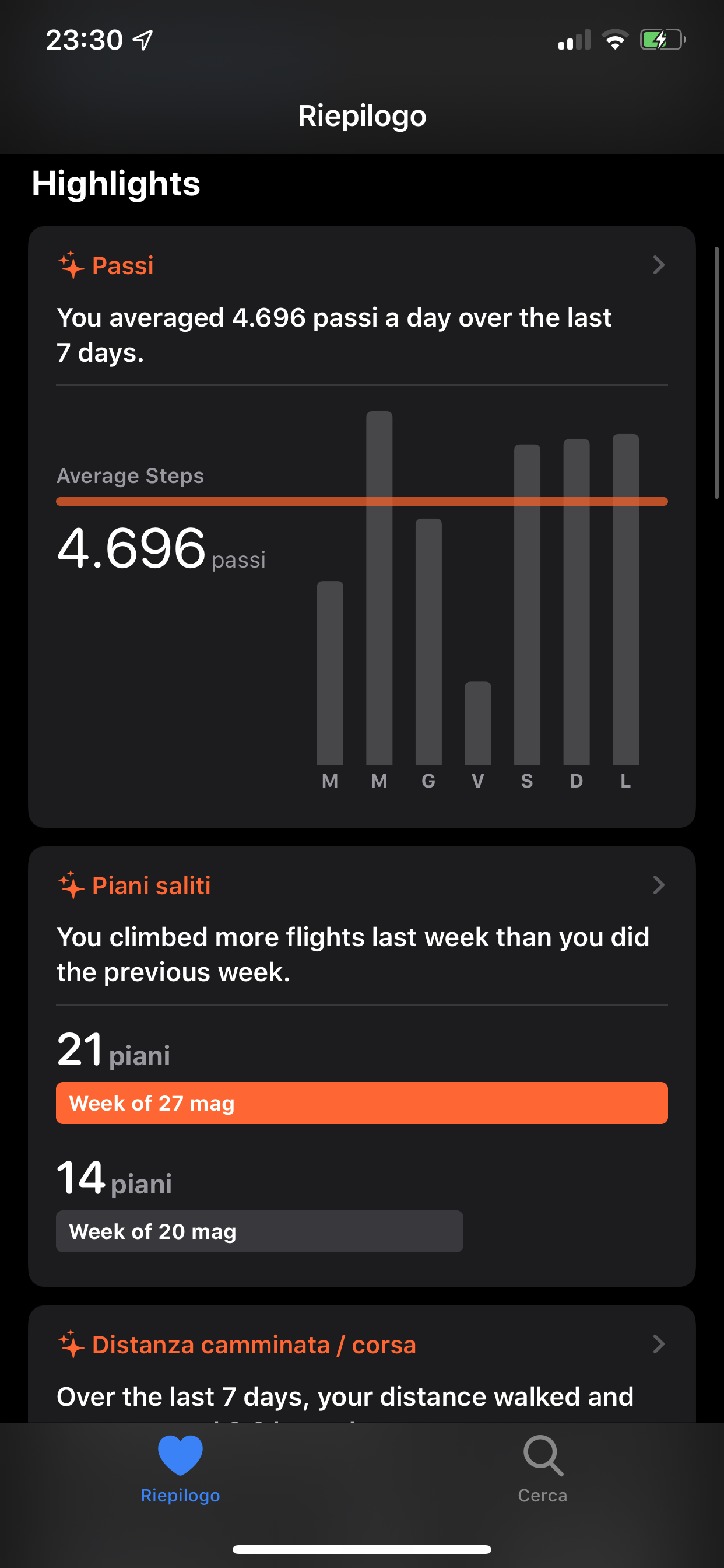
Task: Open the Passi highlight card
Action: coord(361,527)
